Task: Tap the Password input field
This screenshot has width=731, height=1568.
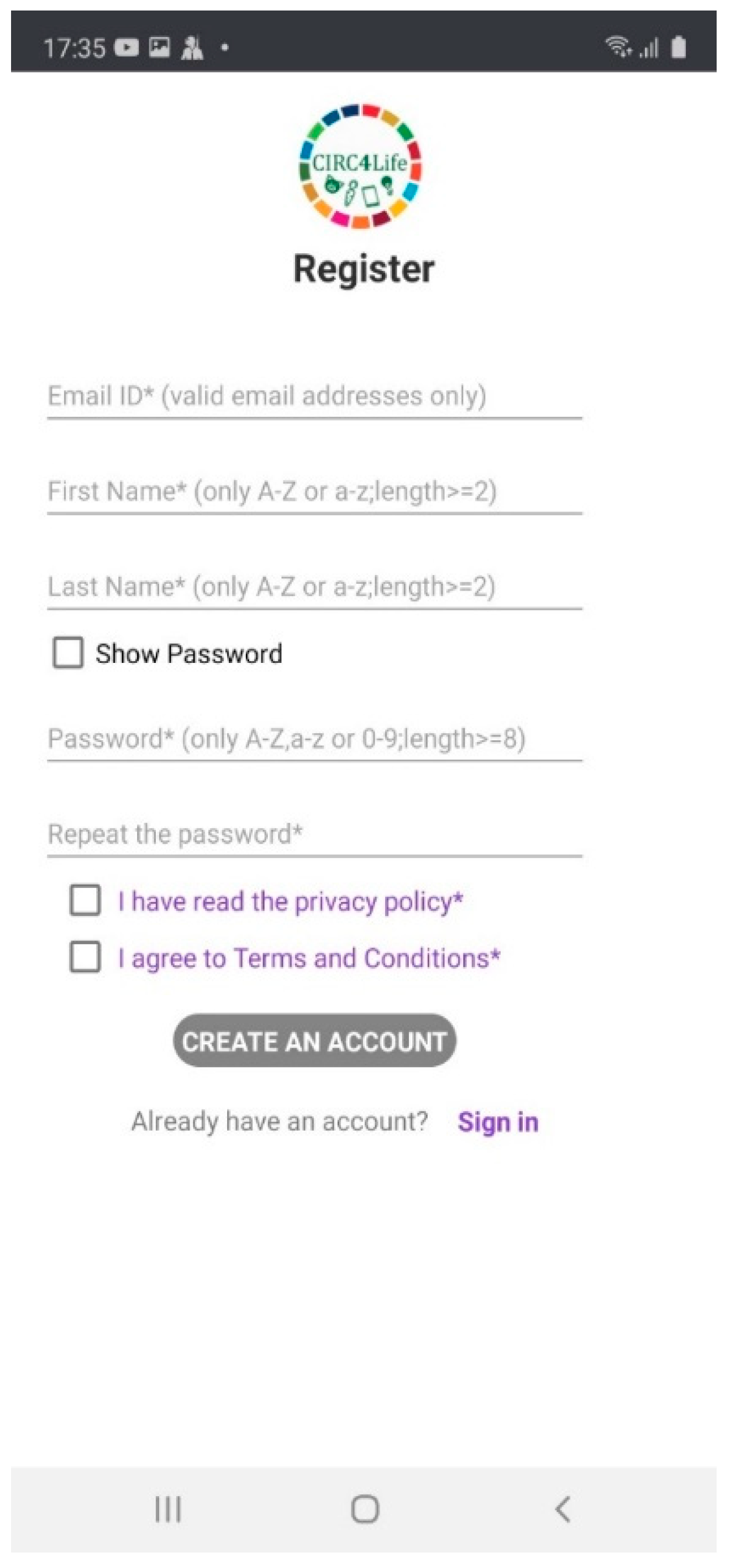Action: click(314, 740)
